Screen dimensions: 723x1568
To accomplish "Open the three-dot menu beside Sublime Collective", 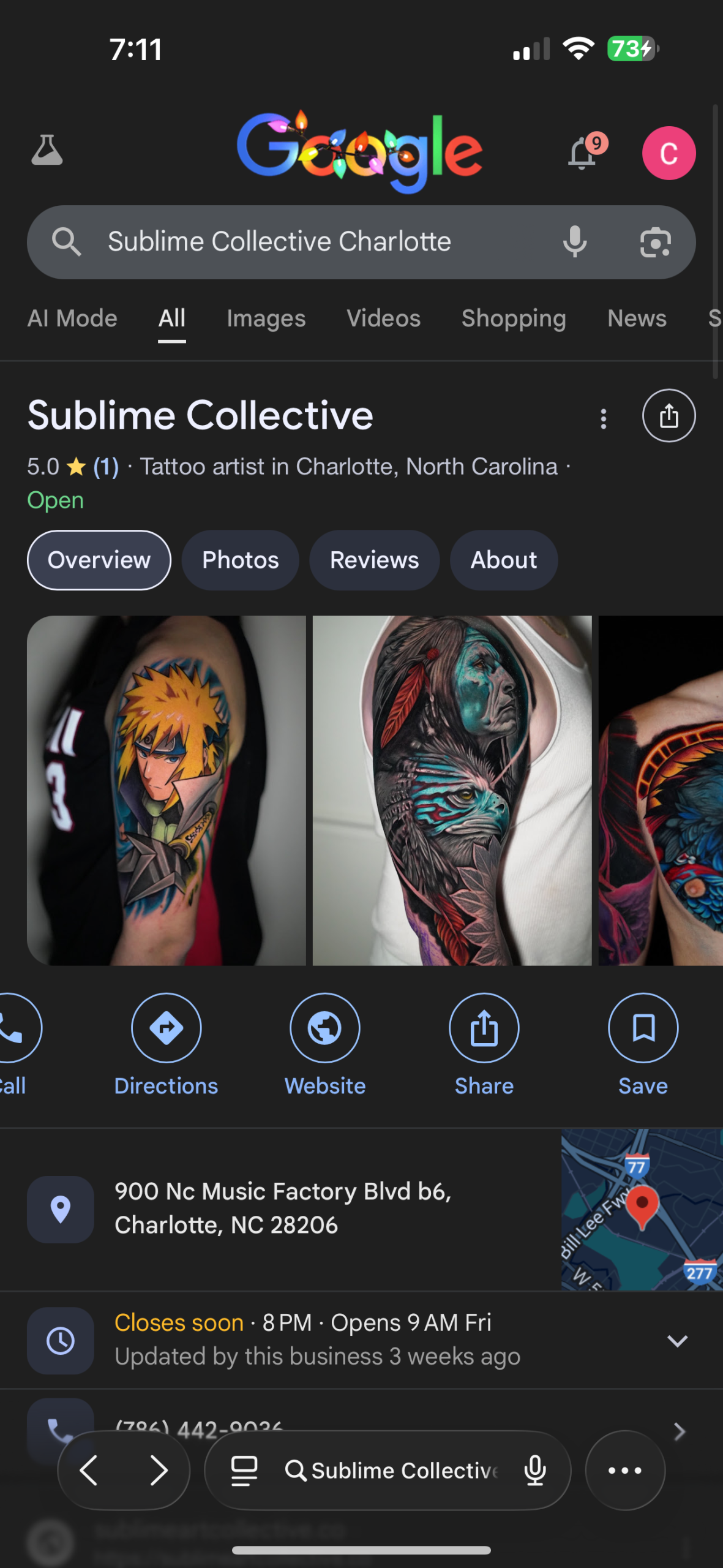I will 603,419.
